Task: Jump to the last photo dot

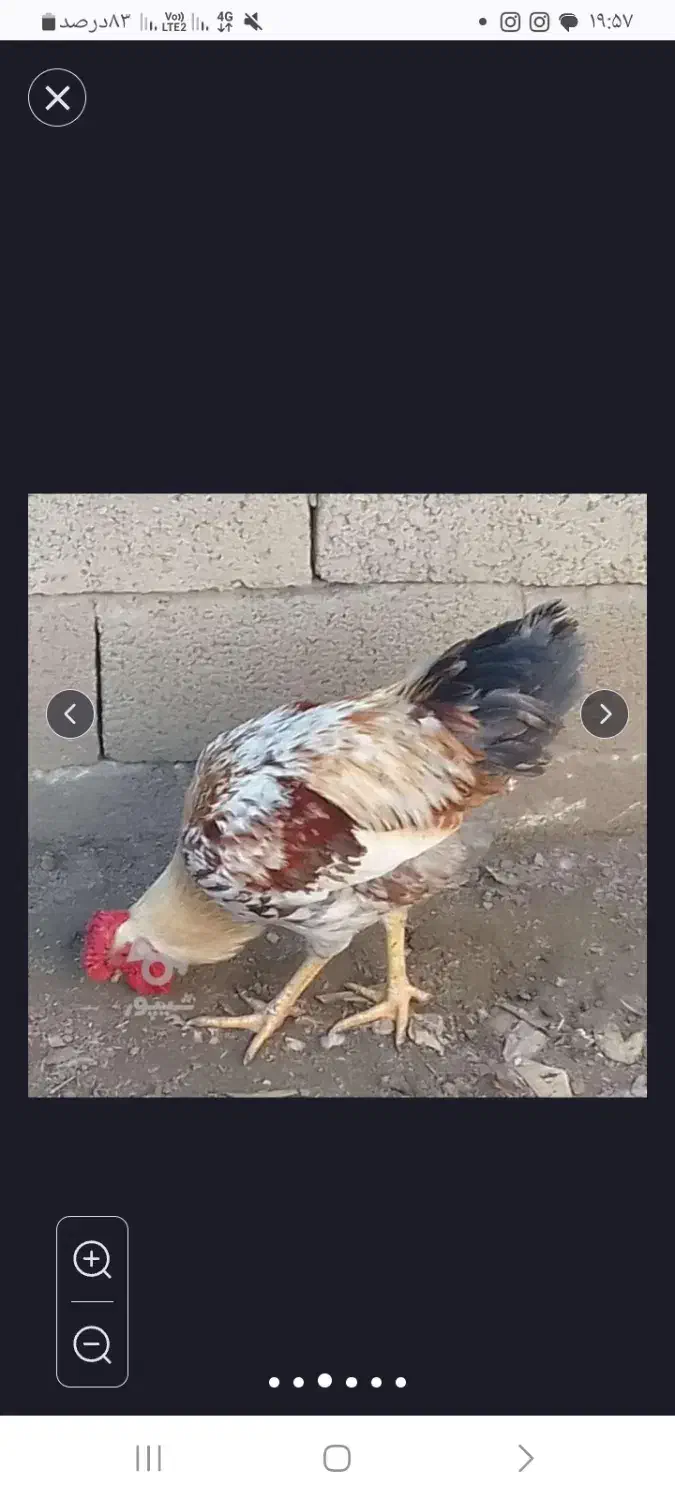Action: (401, 1382)
